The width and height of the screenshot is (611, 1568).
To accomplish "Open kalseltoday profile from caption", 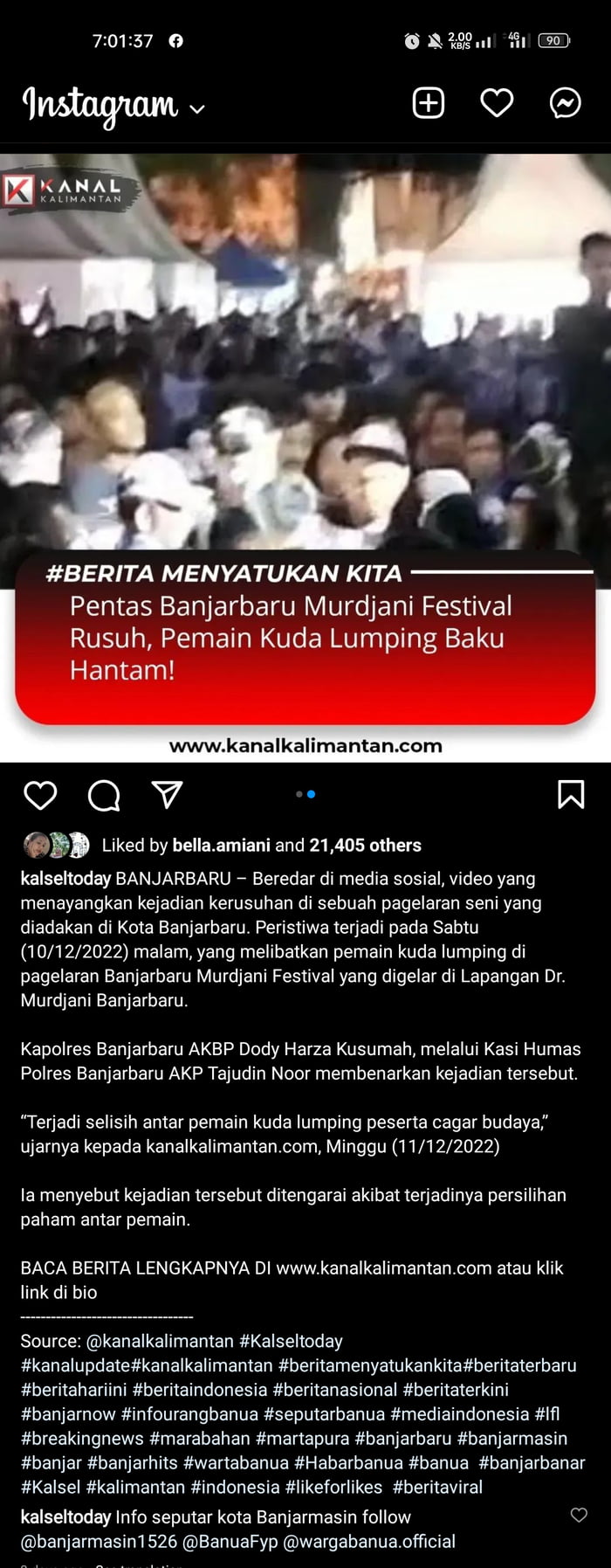I will [x=65, y=879].
